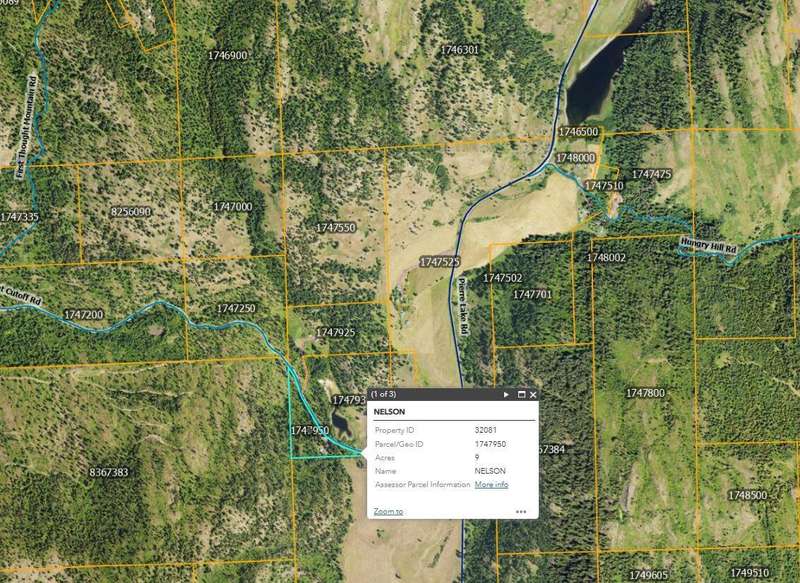
Task: Tap Zoom to in the popup
Action: tap(388, 511)
